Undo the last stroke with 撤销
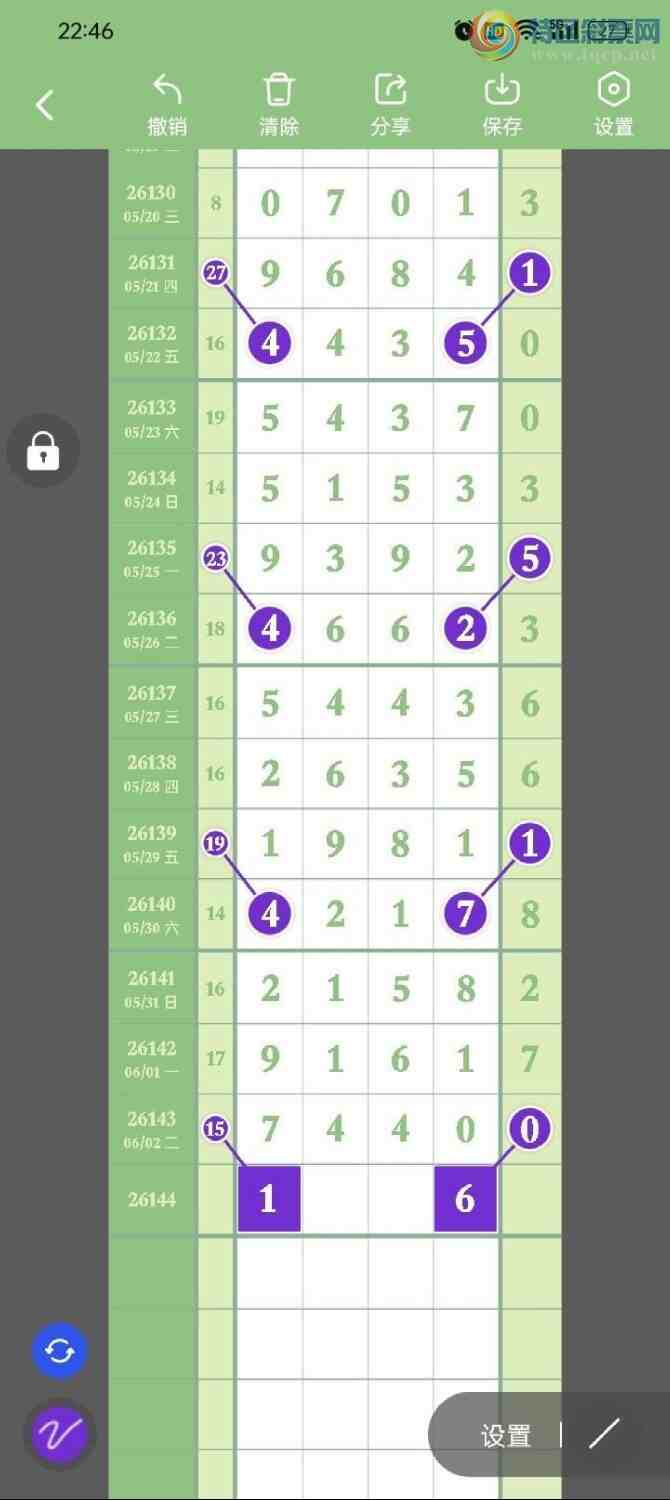 click(x=167, y=104)
